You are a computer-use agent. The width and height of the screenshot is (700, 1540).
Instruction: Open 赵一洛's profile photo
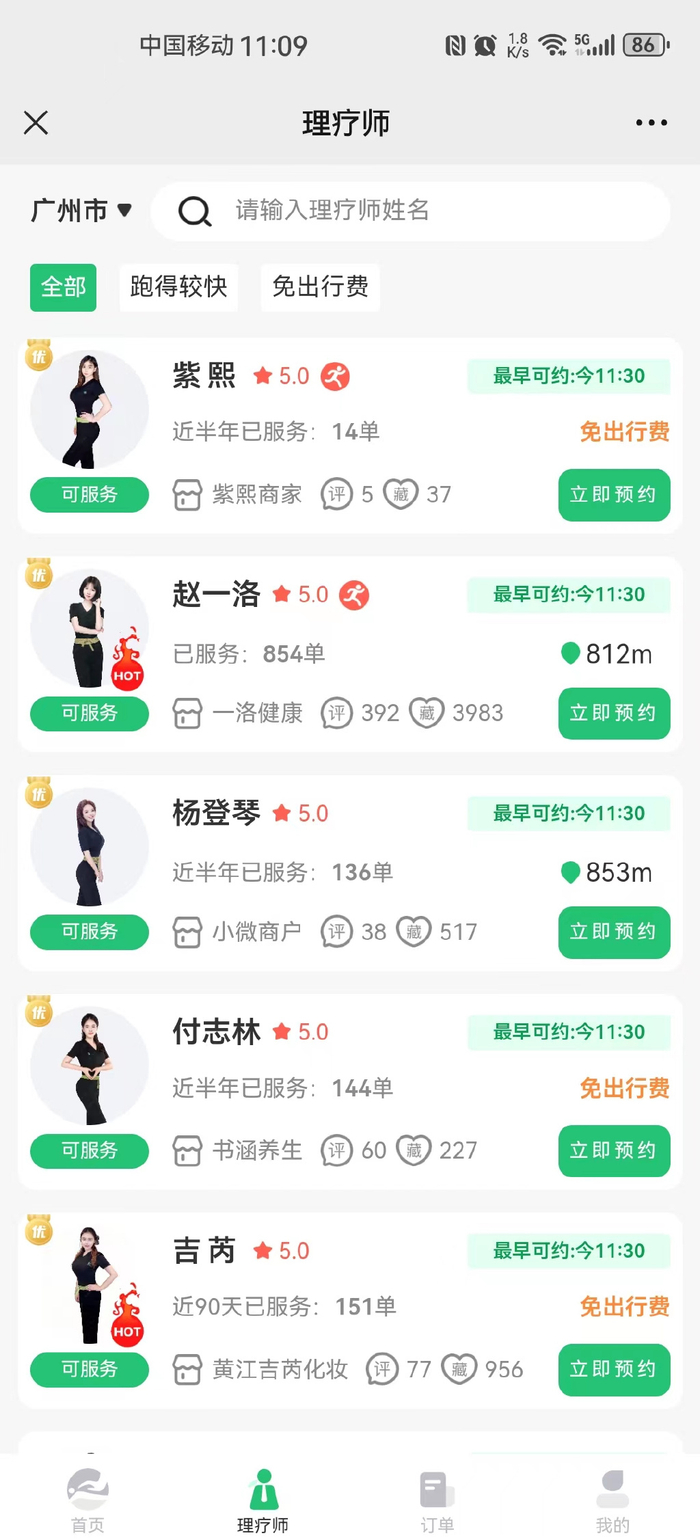coord(89,630)
